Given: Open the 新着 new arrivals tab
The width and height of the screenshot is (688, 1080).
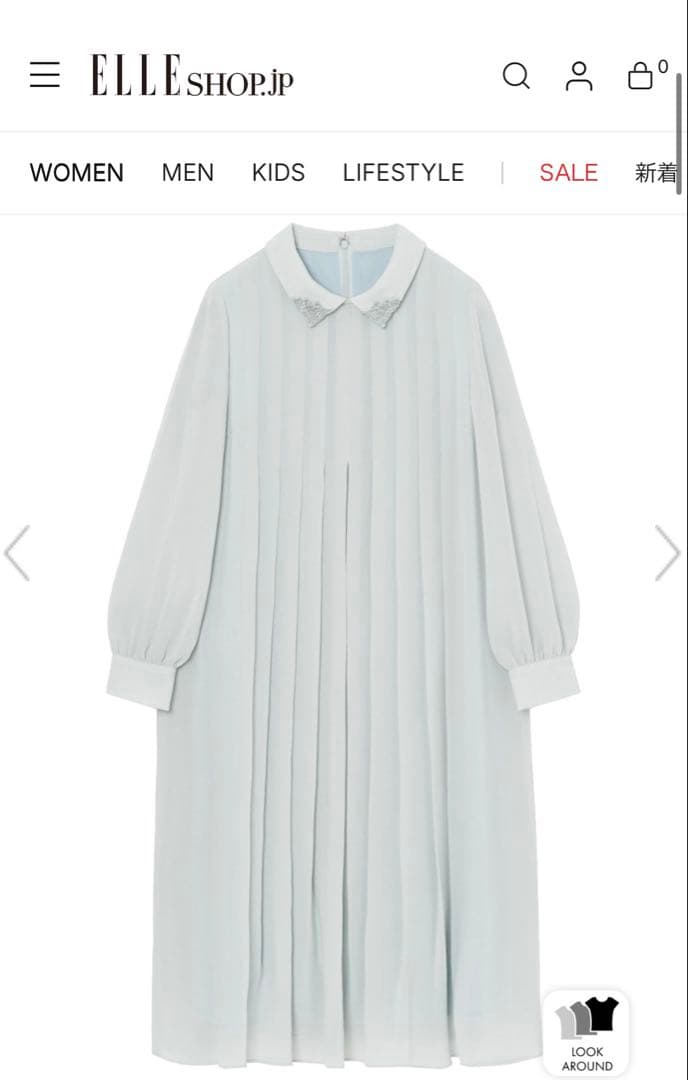Looking at the screenshot, I should [x=656, y=172].
